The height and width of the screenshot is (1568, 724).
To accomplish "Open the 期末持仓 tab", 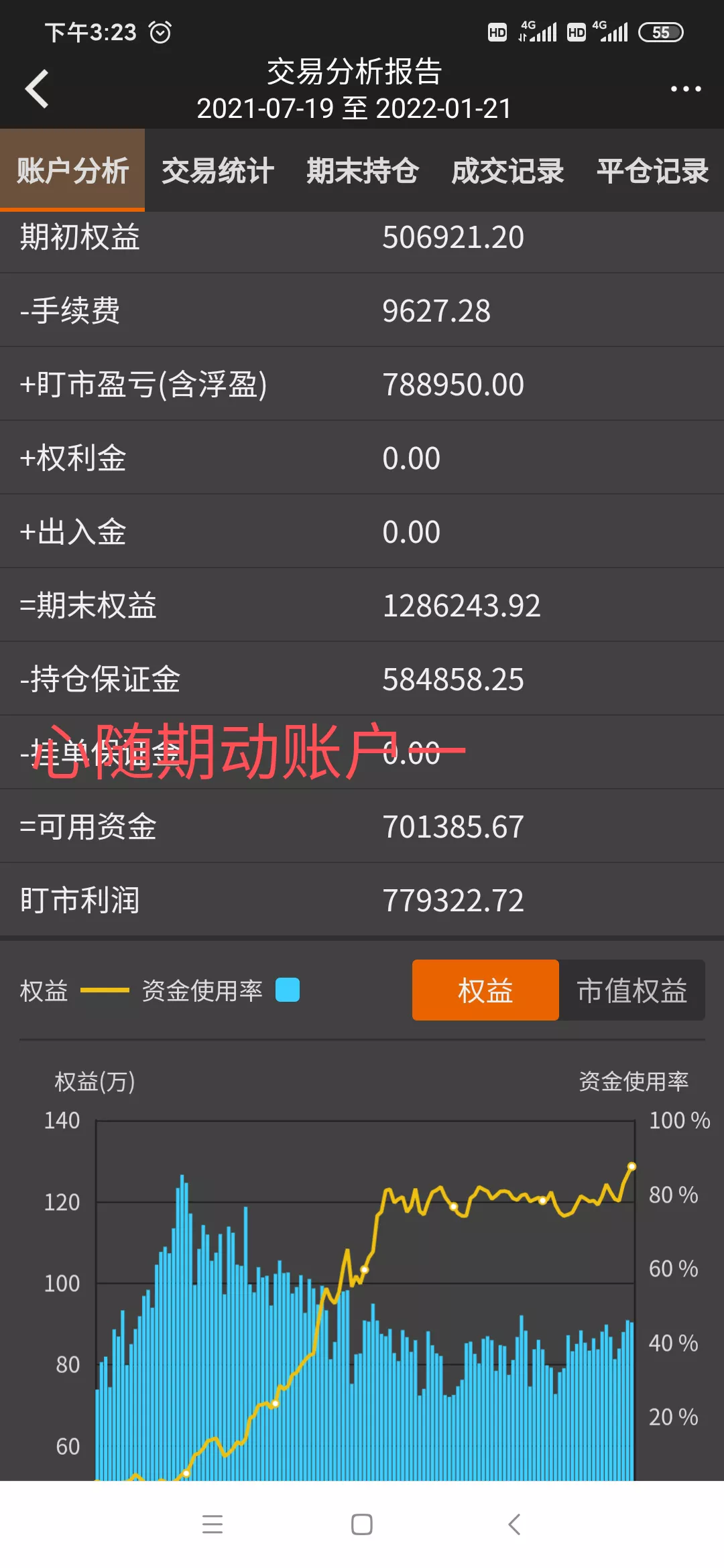I will pos(361,172).
